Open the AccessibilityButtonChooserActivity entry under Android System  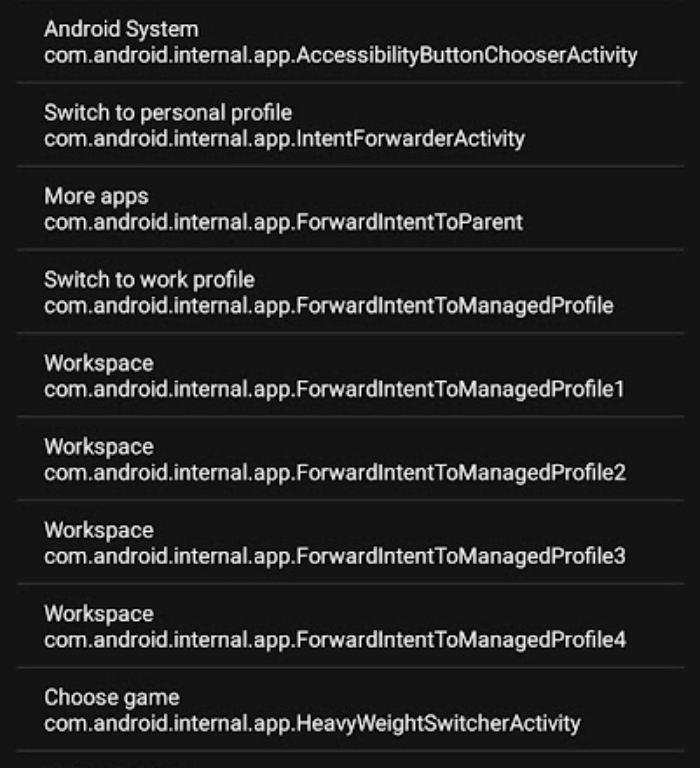pos(340,42)
